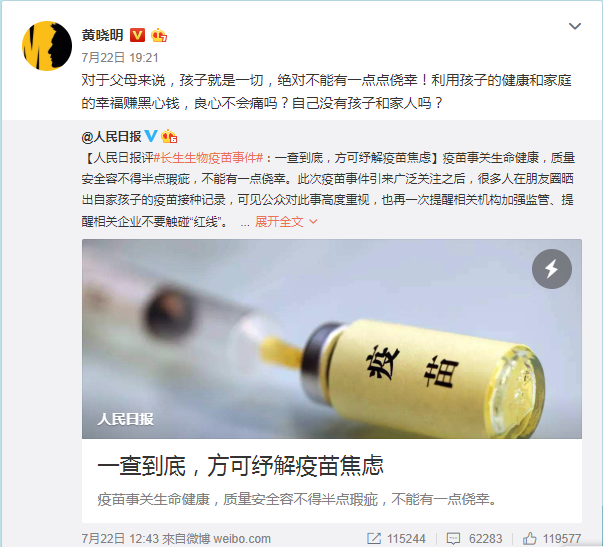Open the post's dropdown chevron menu
This screenshot has width=603, height=547.
574,27
